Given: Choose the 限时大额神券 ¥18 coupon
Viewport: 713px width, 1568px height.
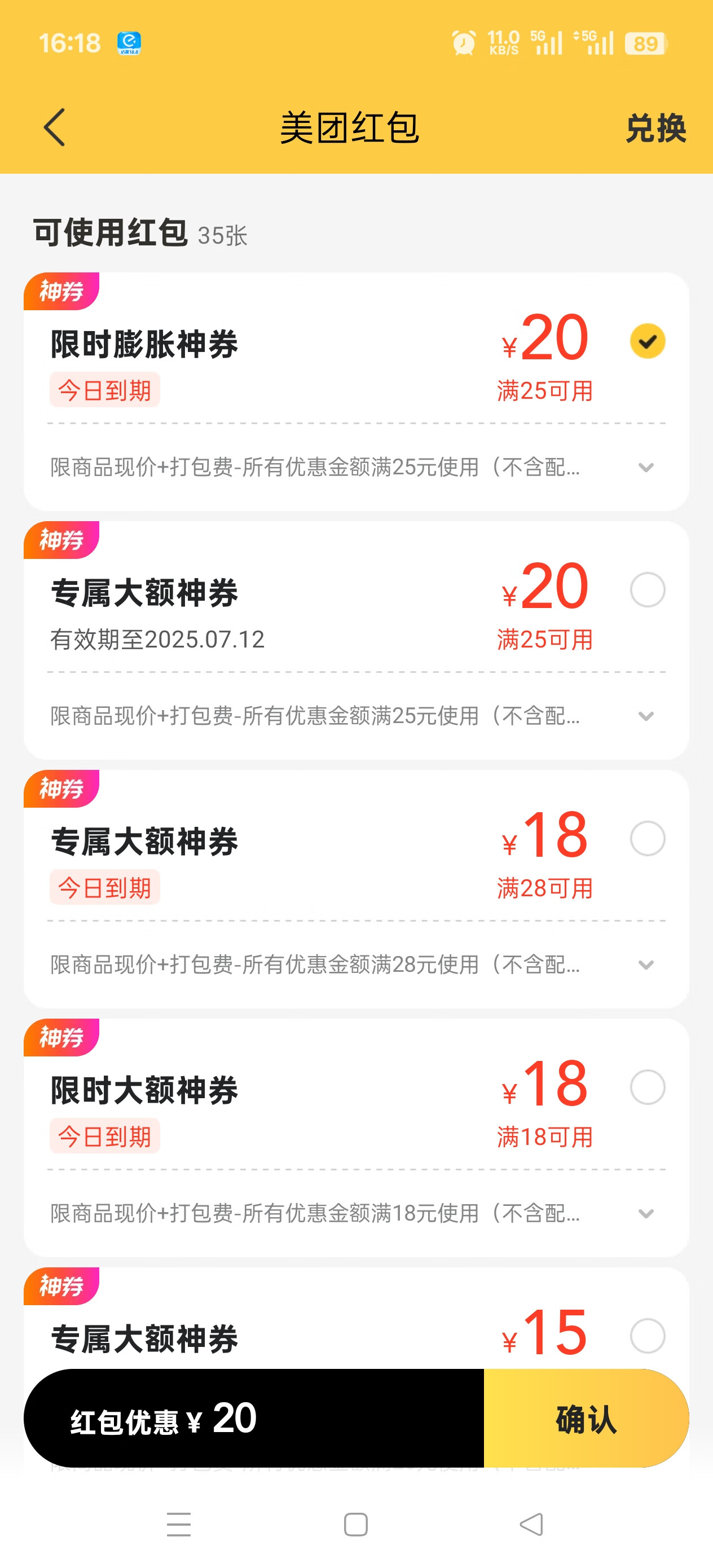Looking at the screenshot, I should coord(647,1087).
